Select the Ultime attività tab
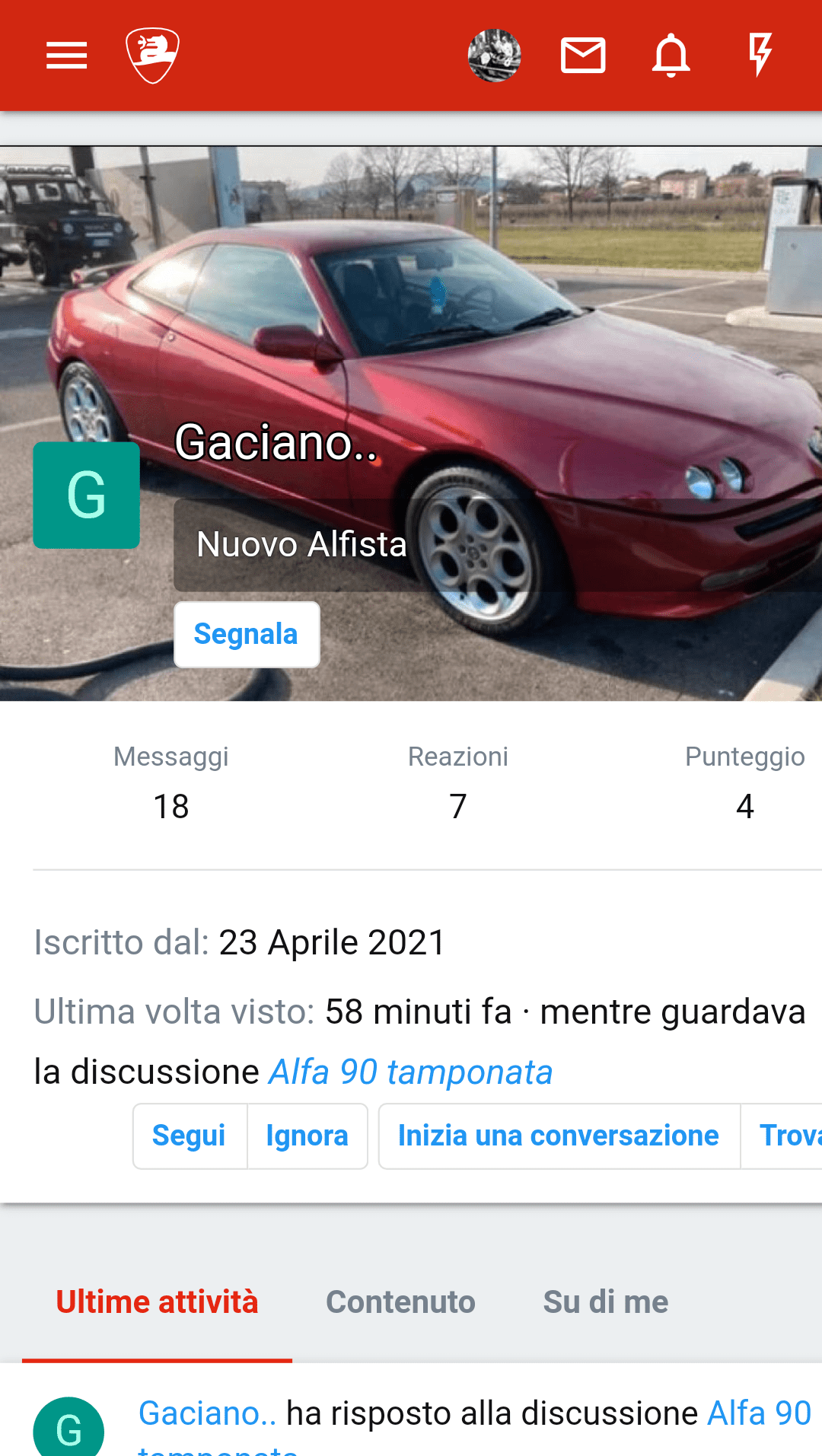Viewport: 822px width, 1456px height. click(157, 1301)
